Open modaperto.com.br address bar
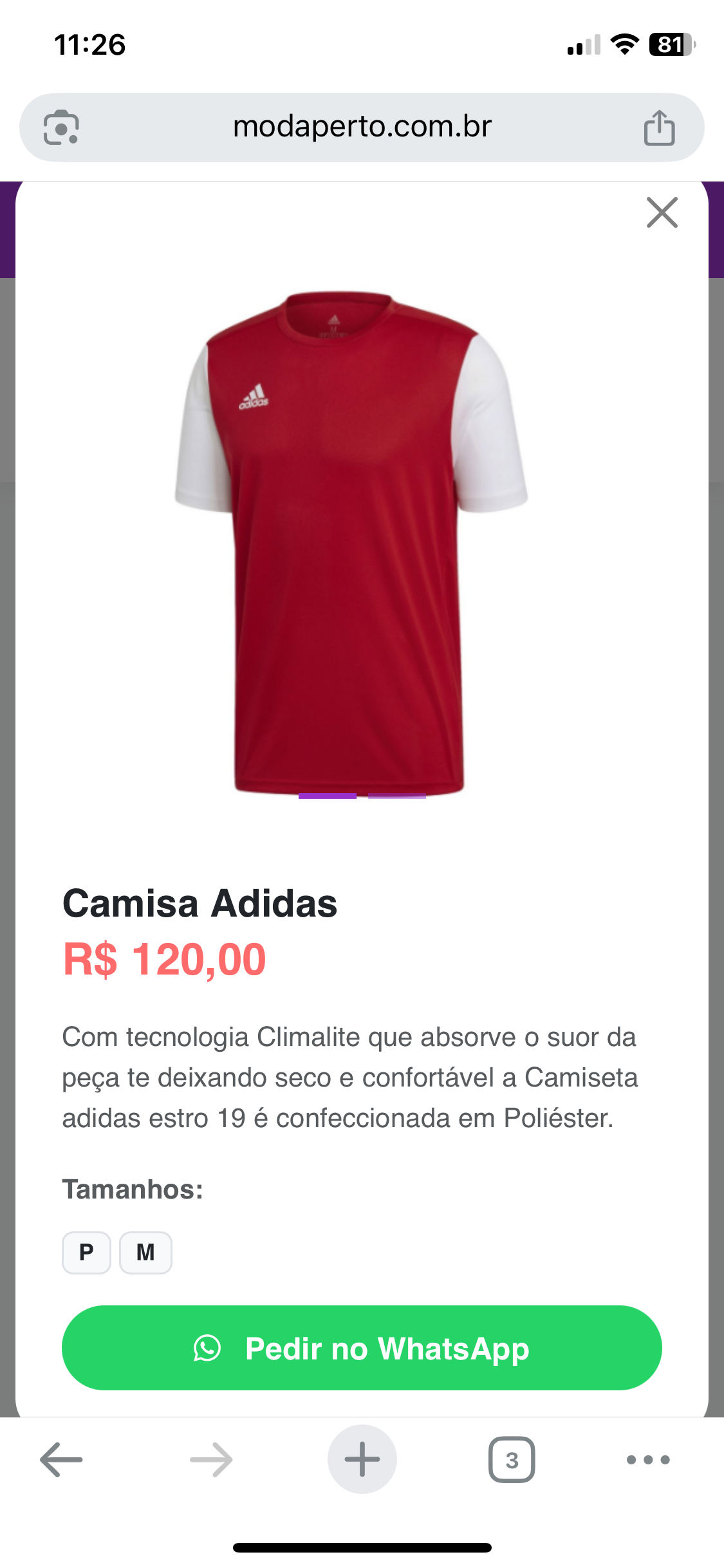Screen dimensions: 724x1568 tap(362, 126)
